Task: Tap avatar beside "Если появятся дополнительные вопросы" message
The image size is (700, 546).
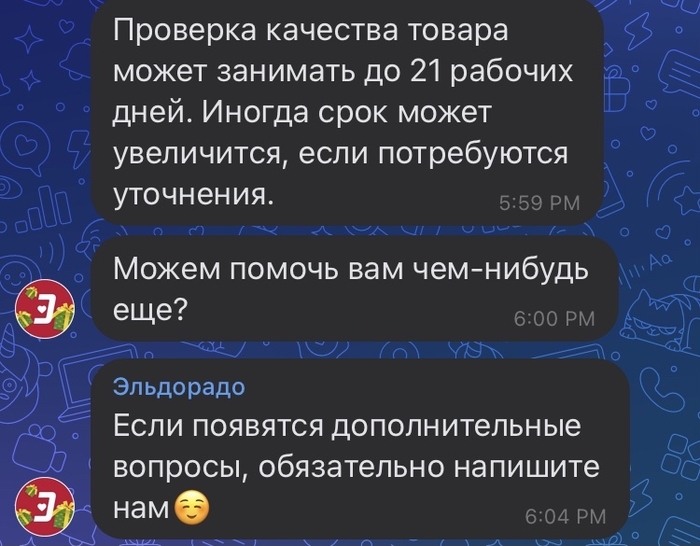Action: (48, 505)
